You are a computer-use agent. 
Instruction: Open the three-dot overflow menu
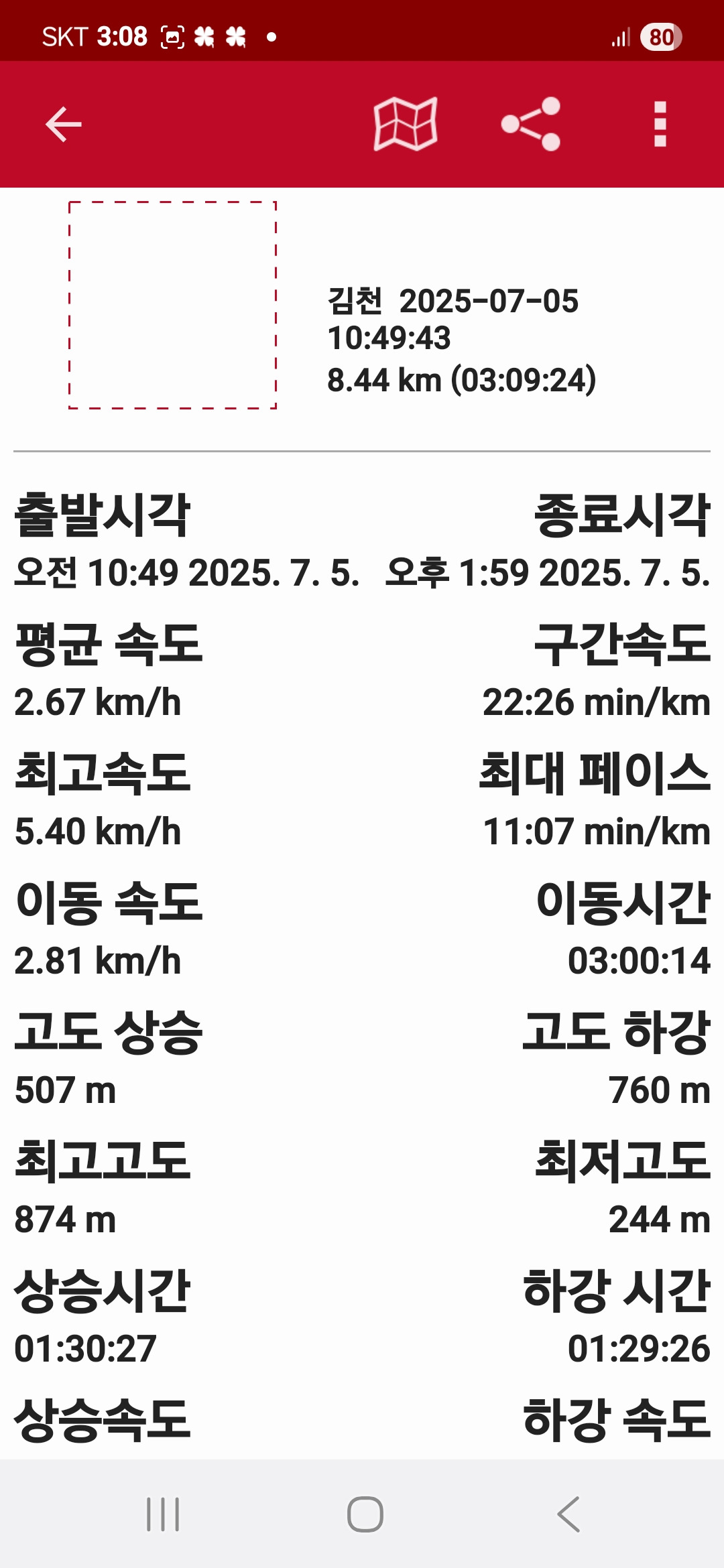[x=660, y=124]
